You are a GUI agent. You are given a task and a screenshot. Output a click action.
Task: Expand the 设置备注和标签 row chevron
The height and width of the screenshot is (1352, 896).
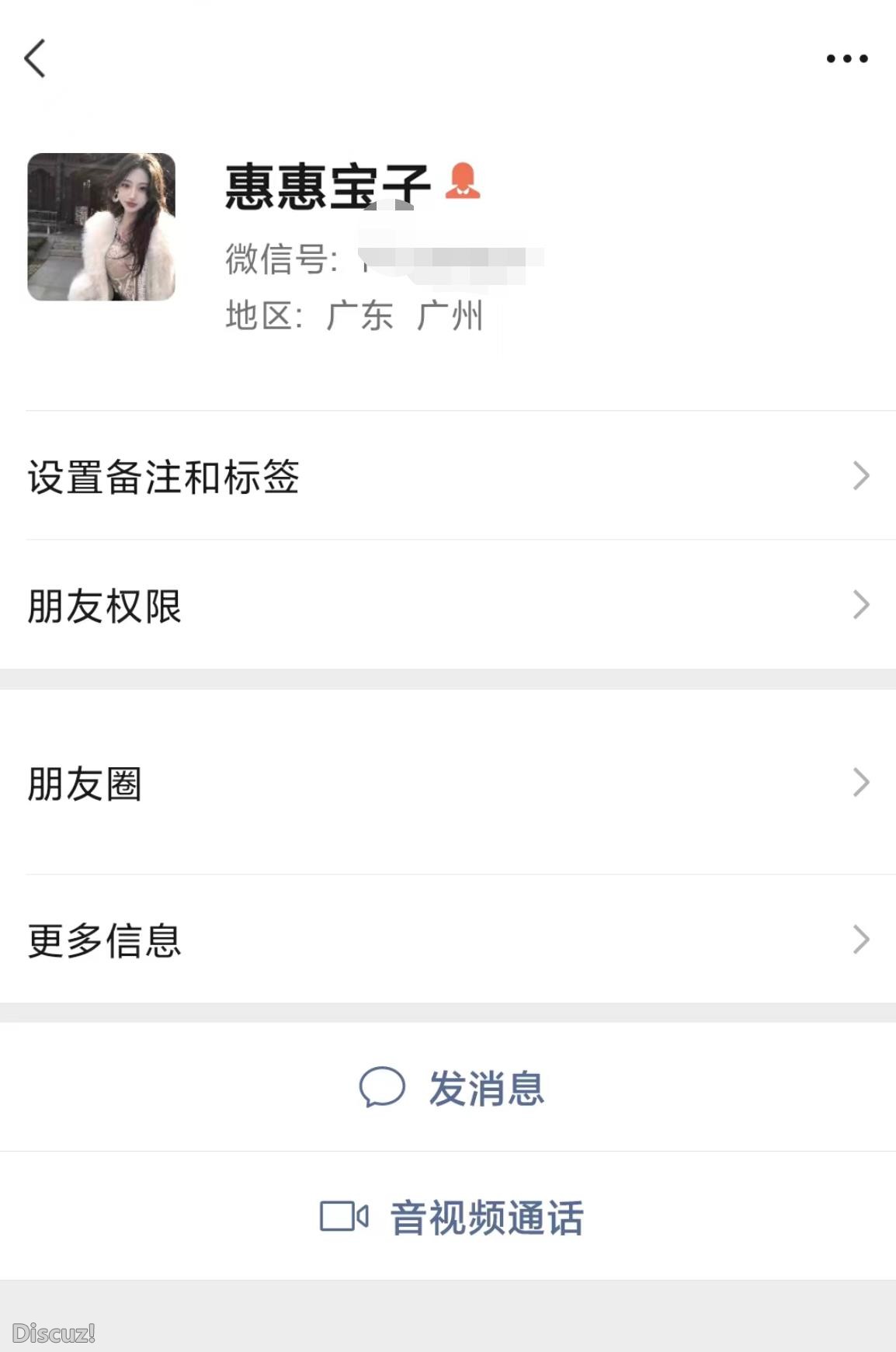860,476
